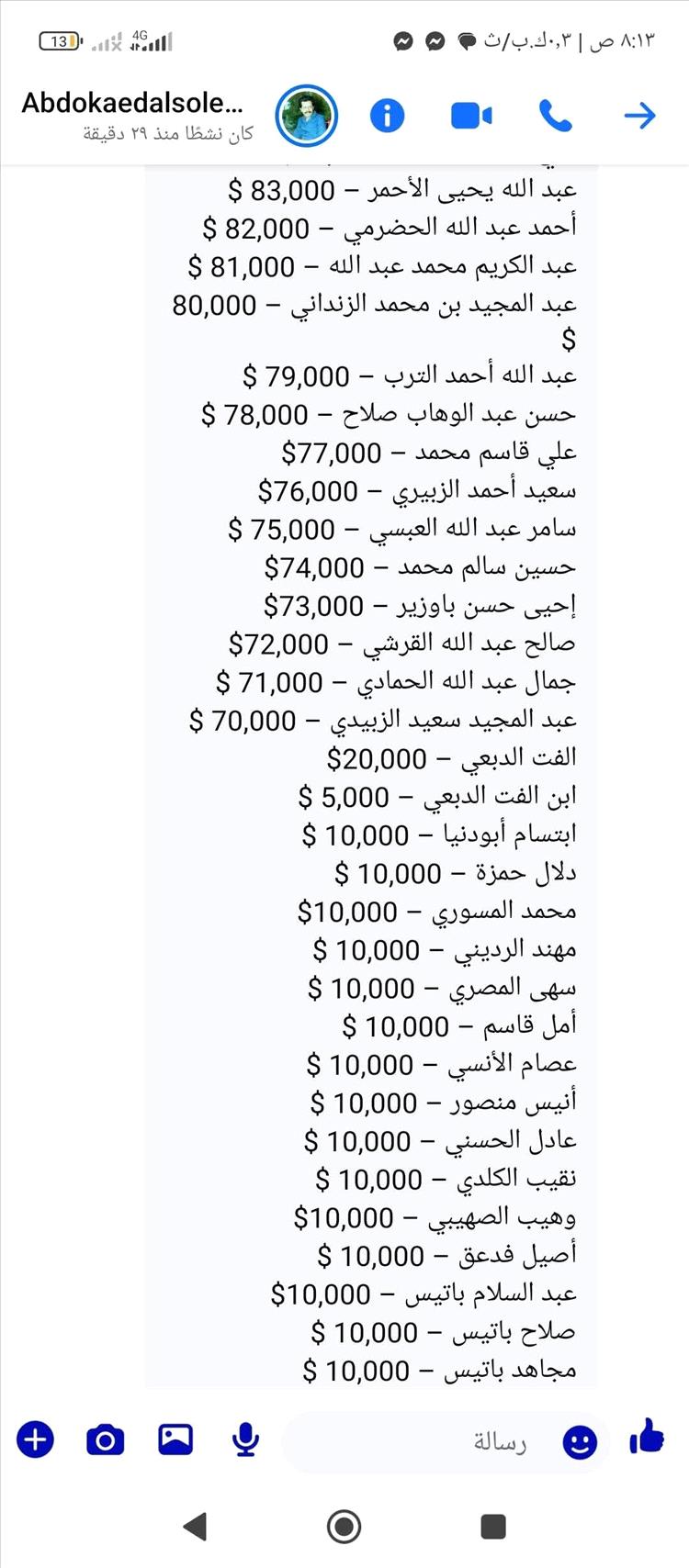Go back using the blue arrow
The image size is (689, 1568).
pyautogui.click(x=639, y=116)
